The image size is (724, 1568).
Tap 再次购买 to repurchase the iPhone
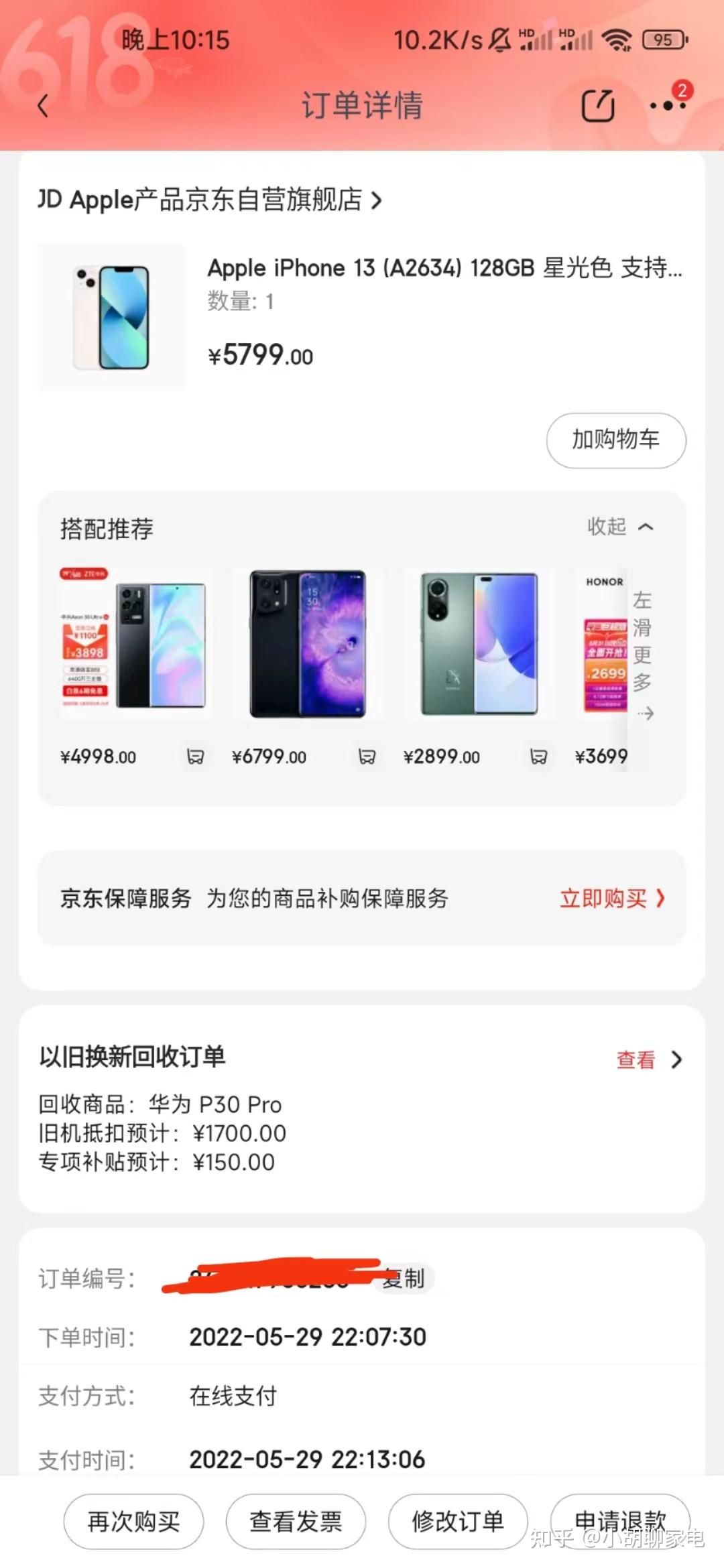click(133, 1521)
